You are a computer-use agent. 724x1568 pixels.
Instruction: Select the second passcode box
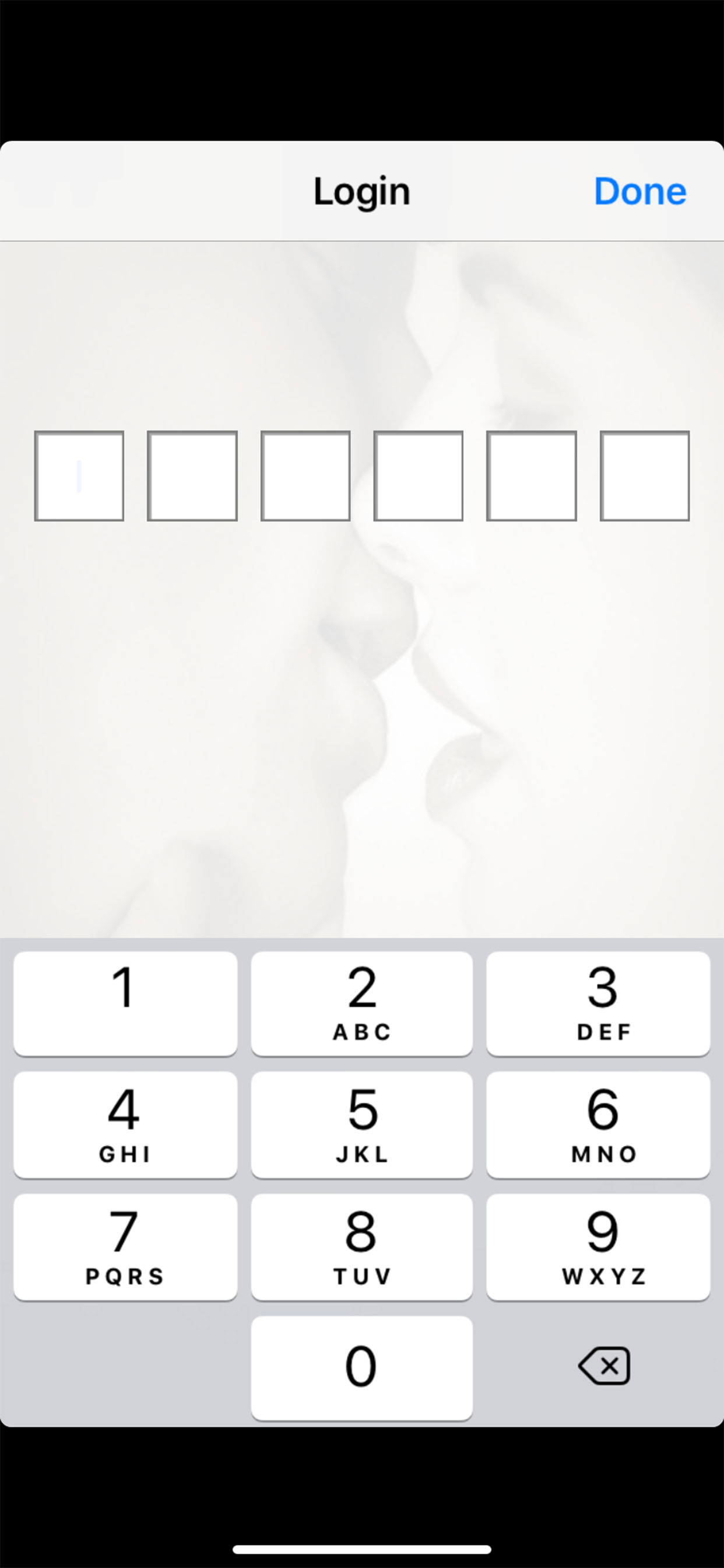192,476
